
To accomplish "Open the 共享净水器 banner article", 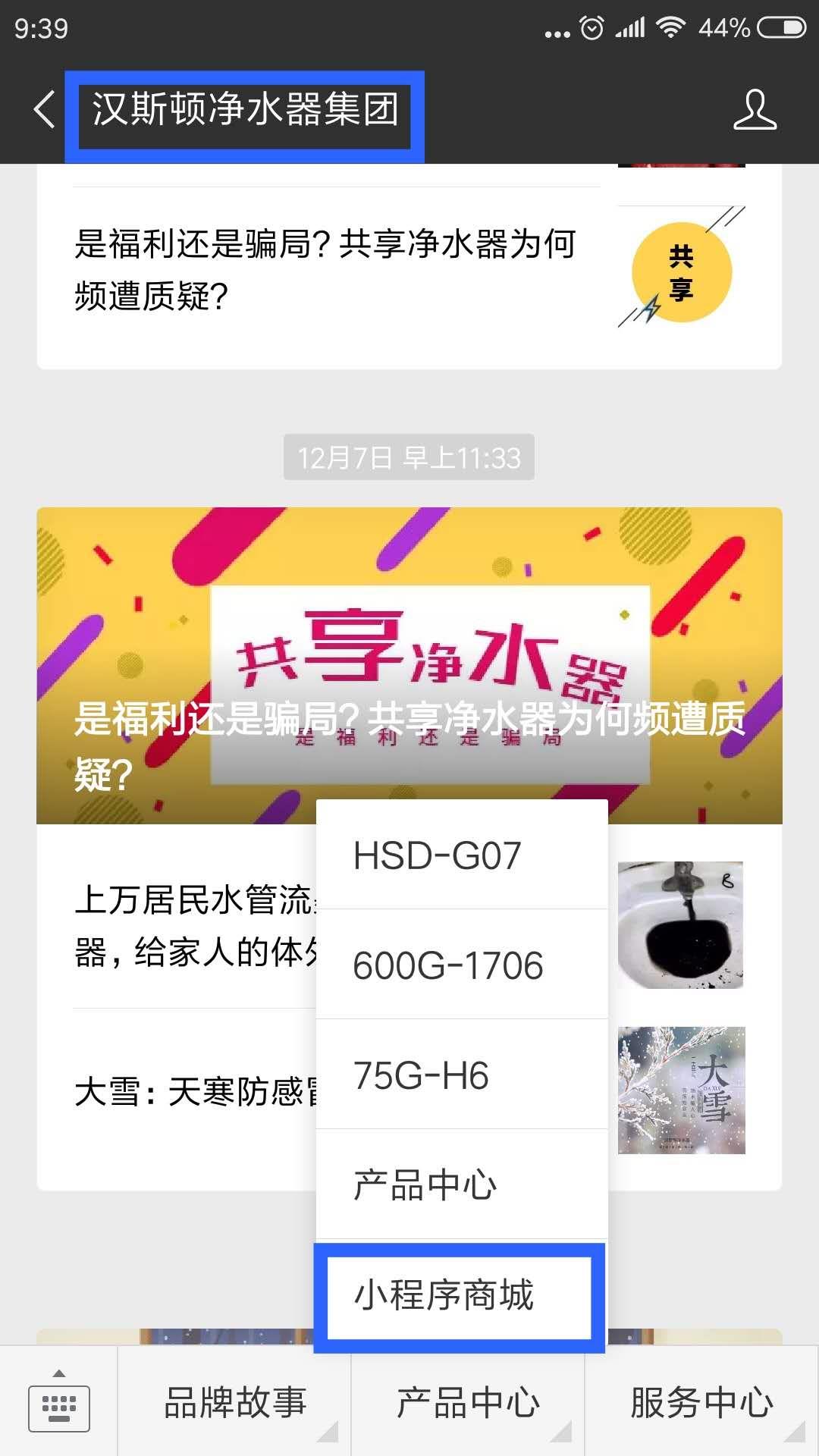I will click(409, 665).
